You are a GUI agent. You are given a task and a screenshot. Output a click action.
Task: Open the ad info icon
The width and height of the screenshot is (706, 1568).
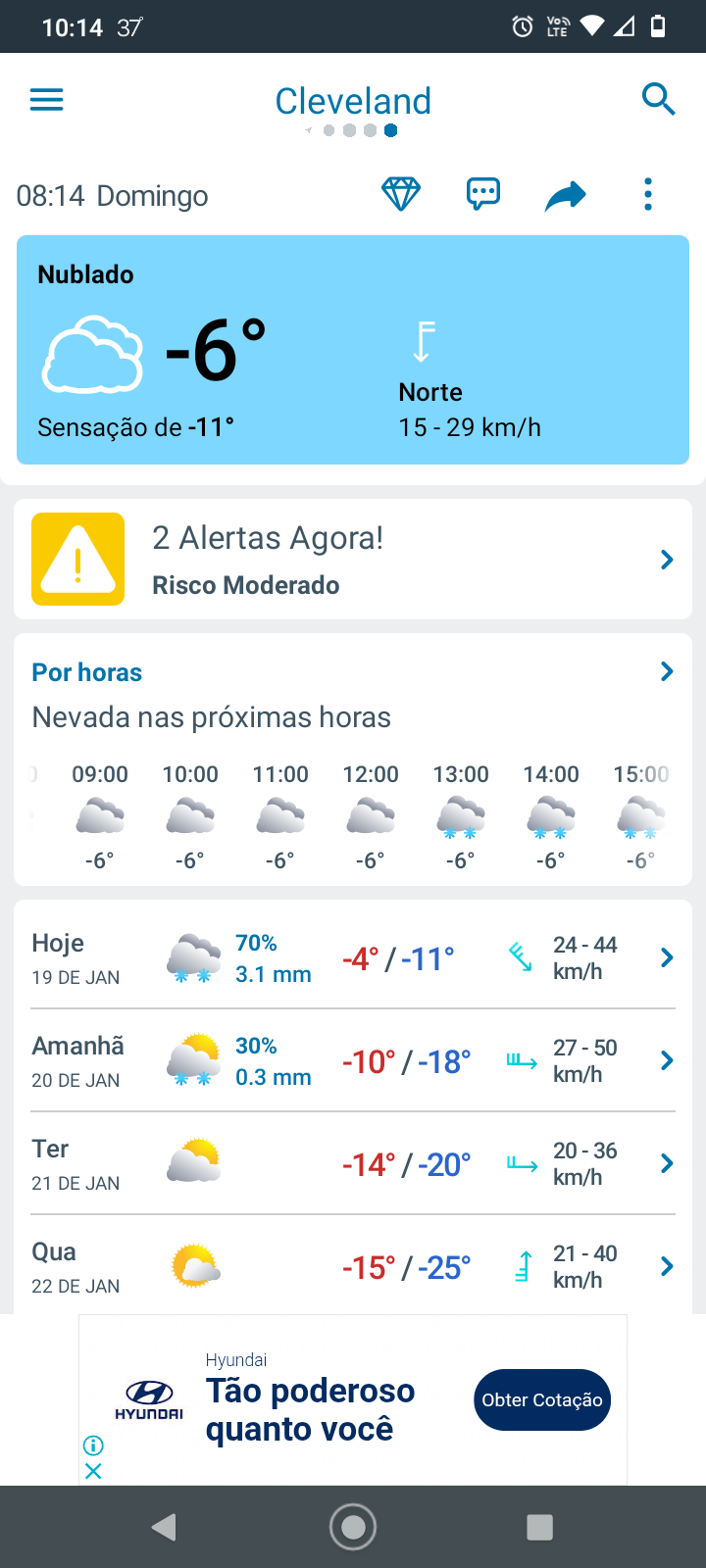click(93, 1445)
